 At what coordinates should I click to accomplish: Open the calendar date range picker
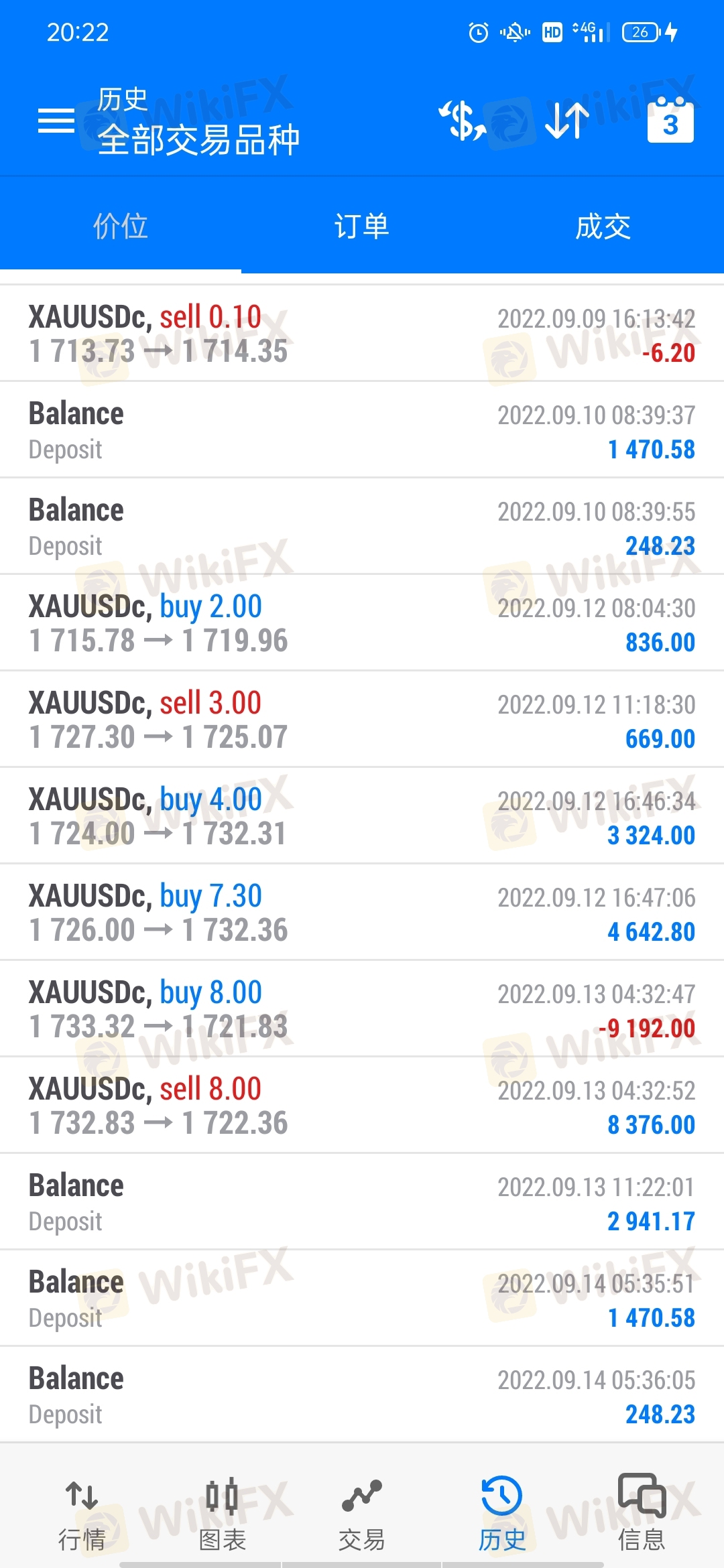click(x=670, y=121)
